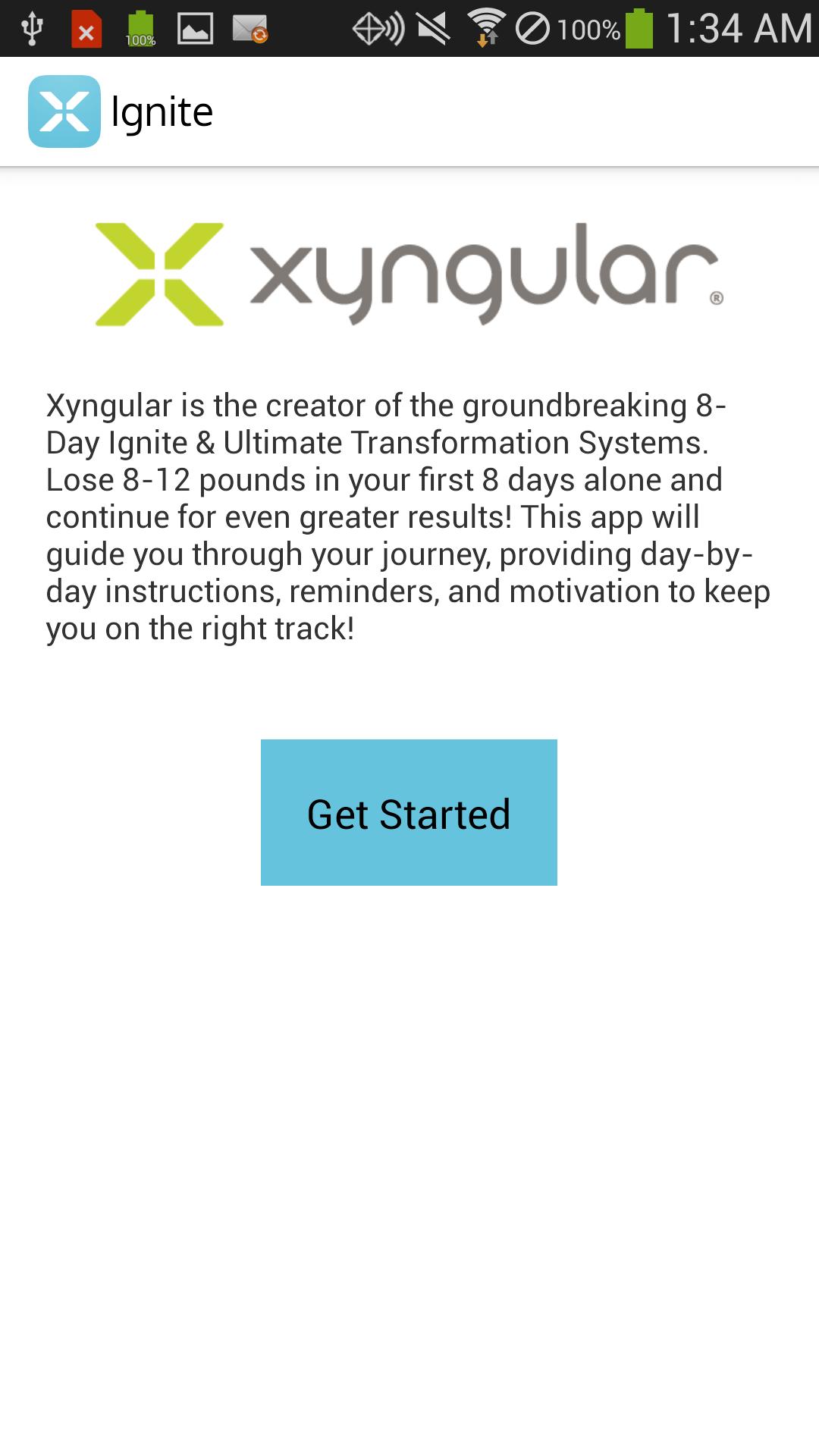Tap the data transfer arrows indicator
The width and height of the screenshot is (819, 1456).
tap(486, 39)
